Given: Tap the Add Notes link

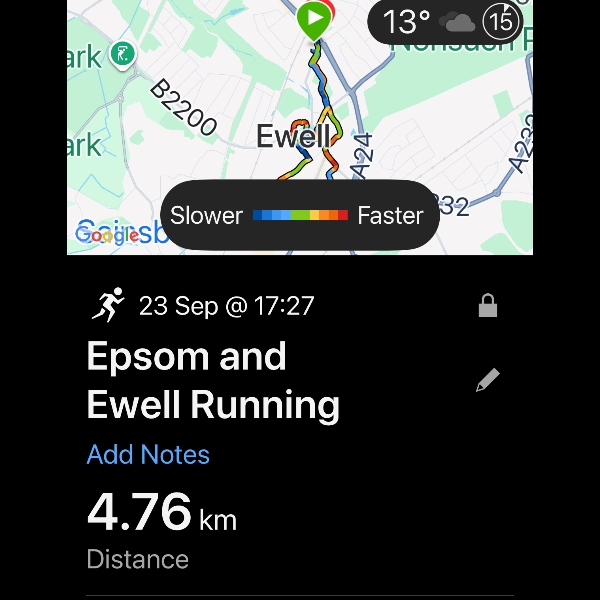Looking at the screenshot, I should (x=148, y=455).
